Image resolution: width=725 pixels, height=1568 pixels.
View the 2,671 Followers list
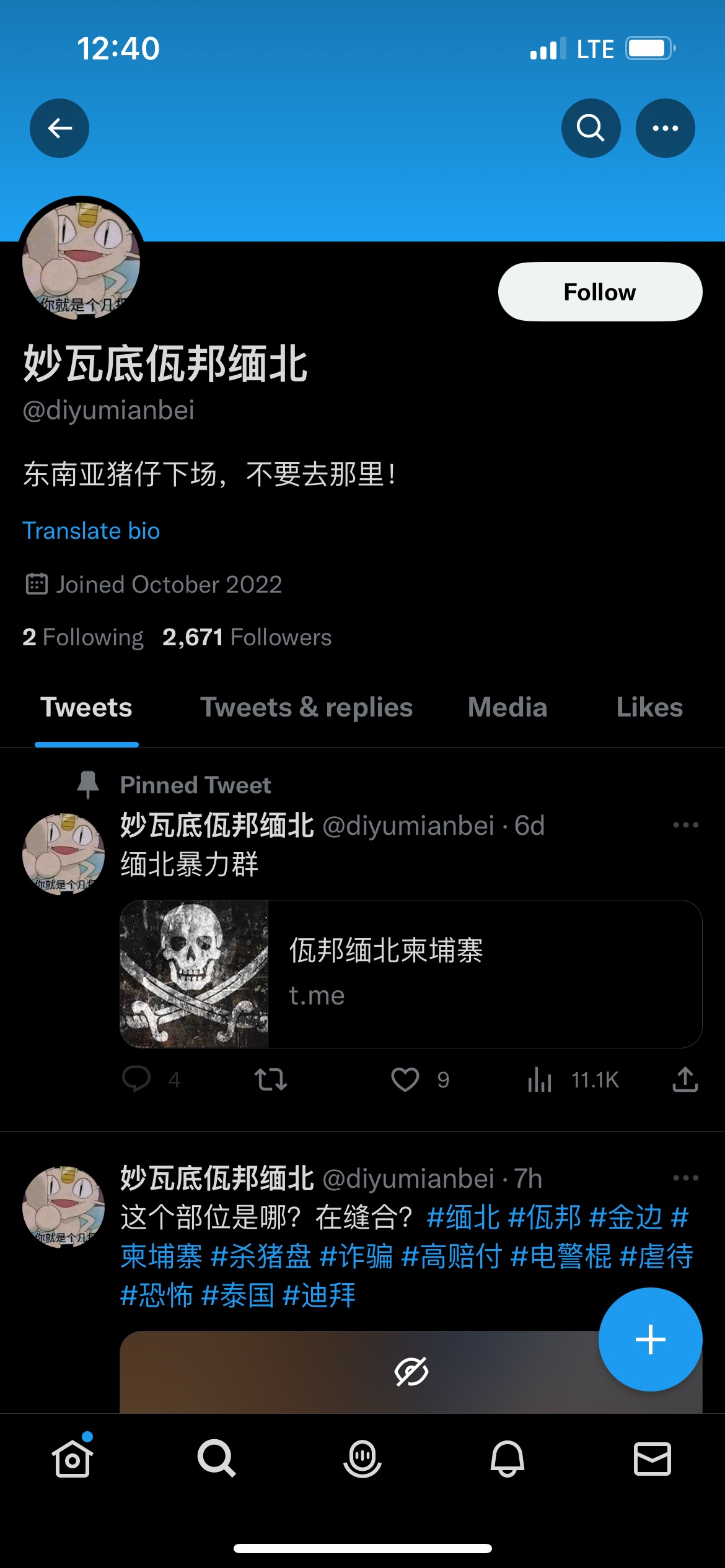coord(247,637)
